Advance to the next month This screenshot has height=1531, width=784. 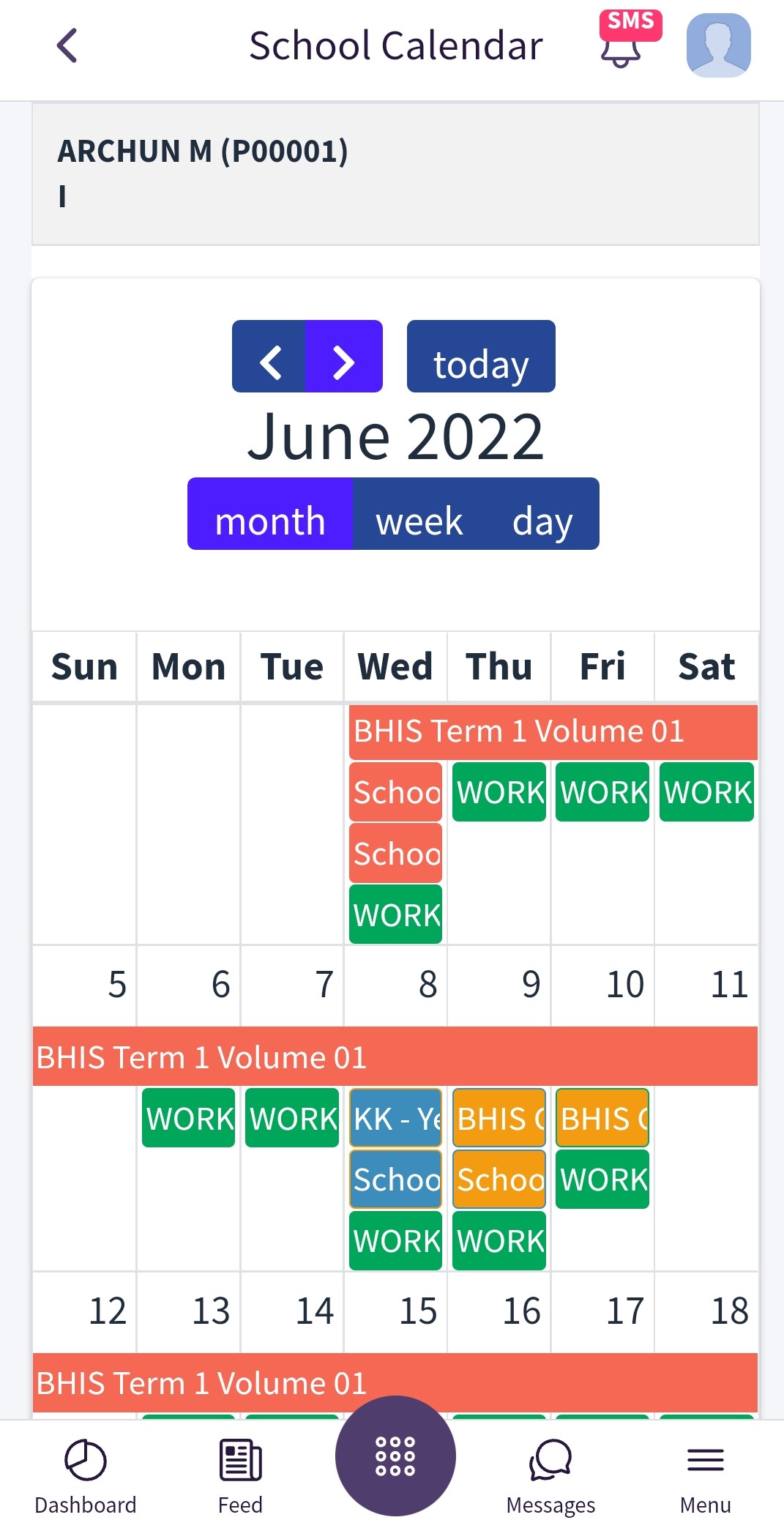[x=344, y=357]
